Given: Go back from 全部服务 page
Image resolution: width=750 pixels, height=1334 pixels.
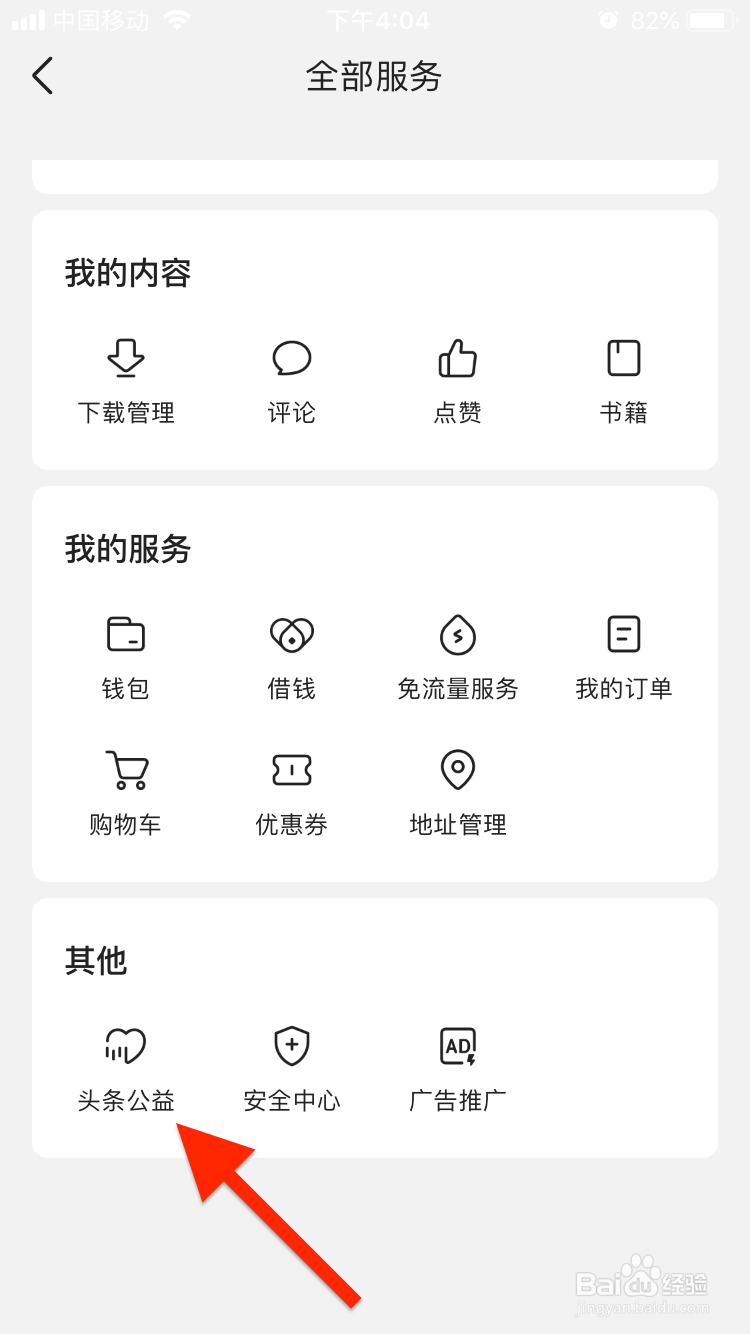Looking at the screenshot, I should pos(42,76).
